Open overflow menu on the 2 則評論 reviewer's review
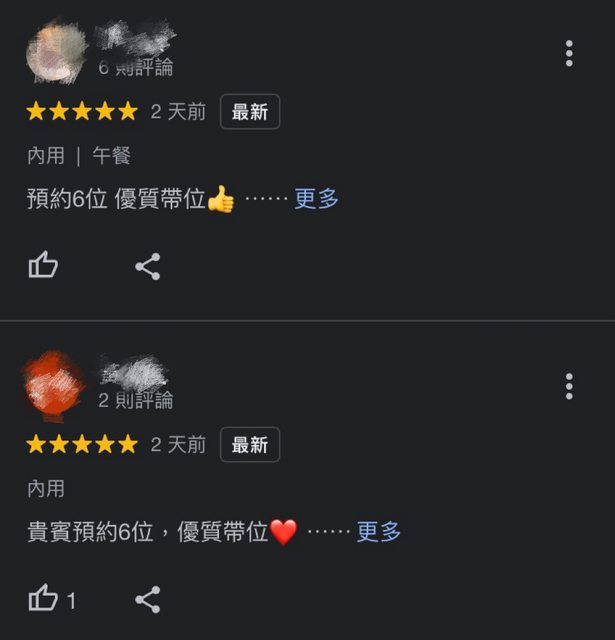 point(569,386)
